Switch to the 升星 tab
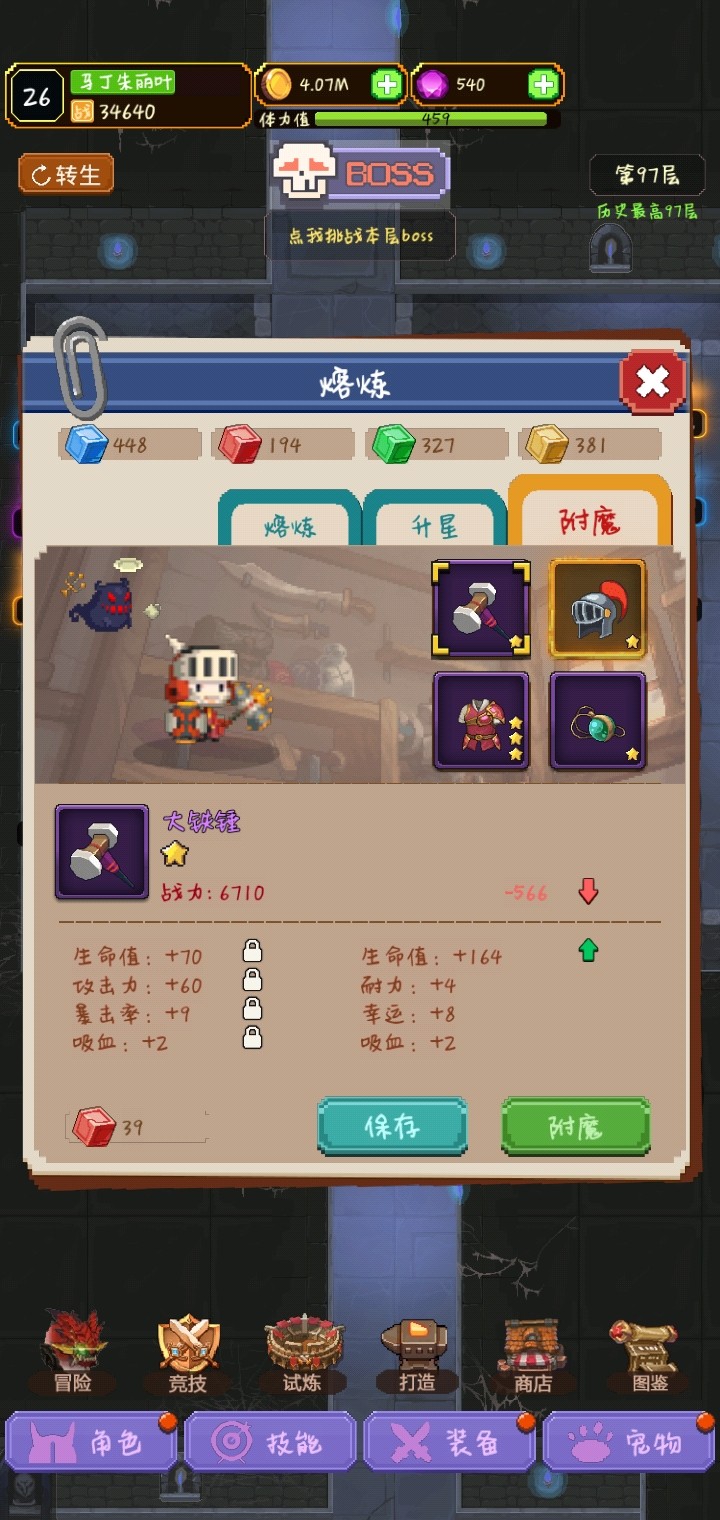 point(434,524)
